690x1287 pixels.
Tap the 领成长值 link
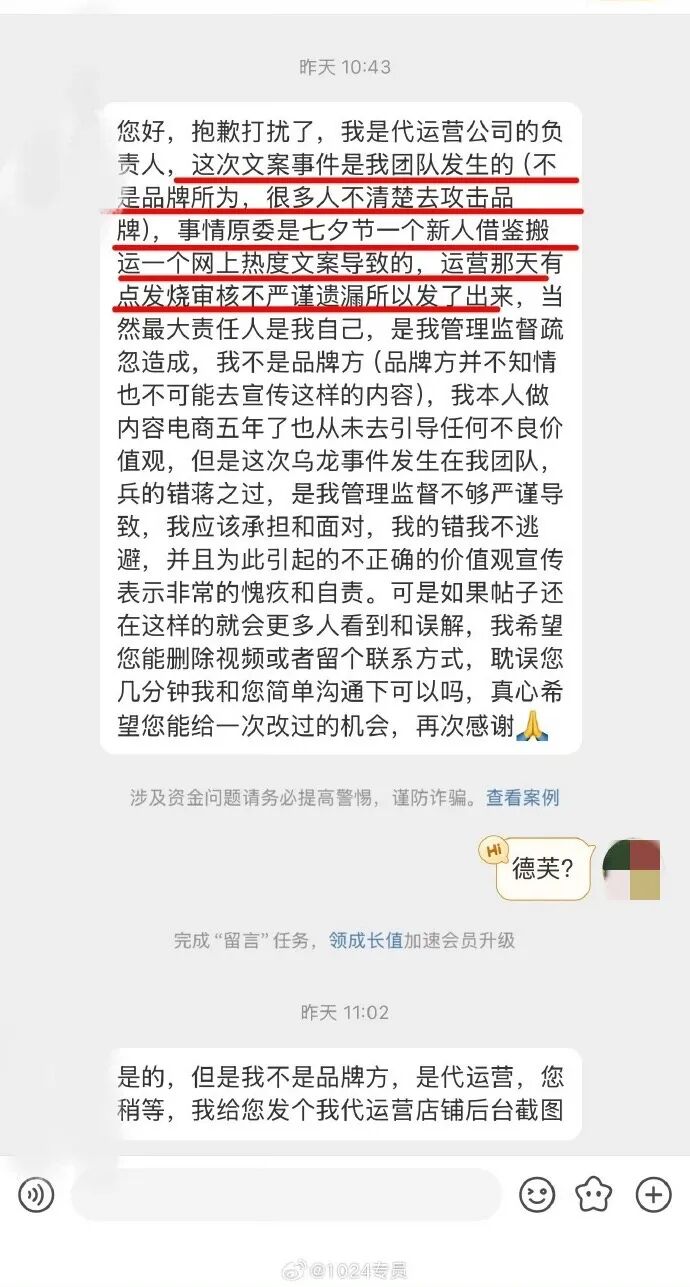(367, 940)
